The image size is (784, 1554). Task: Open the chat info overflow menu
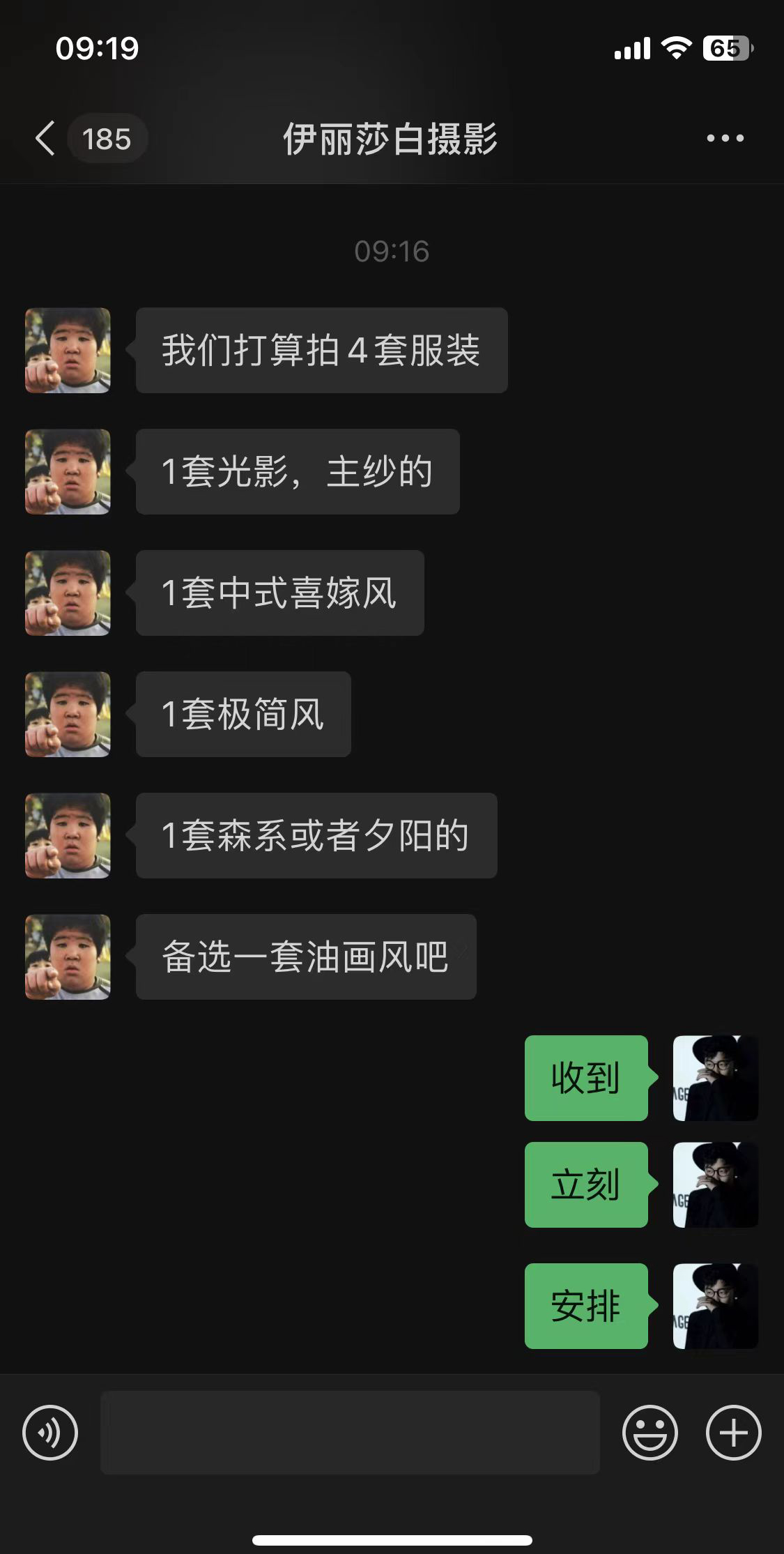coord(725,138)
